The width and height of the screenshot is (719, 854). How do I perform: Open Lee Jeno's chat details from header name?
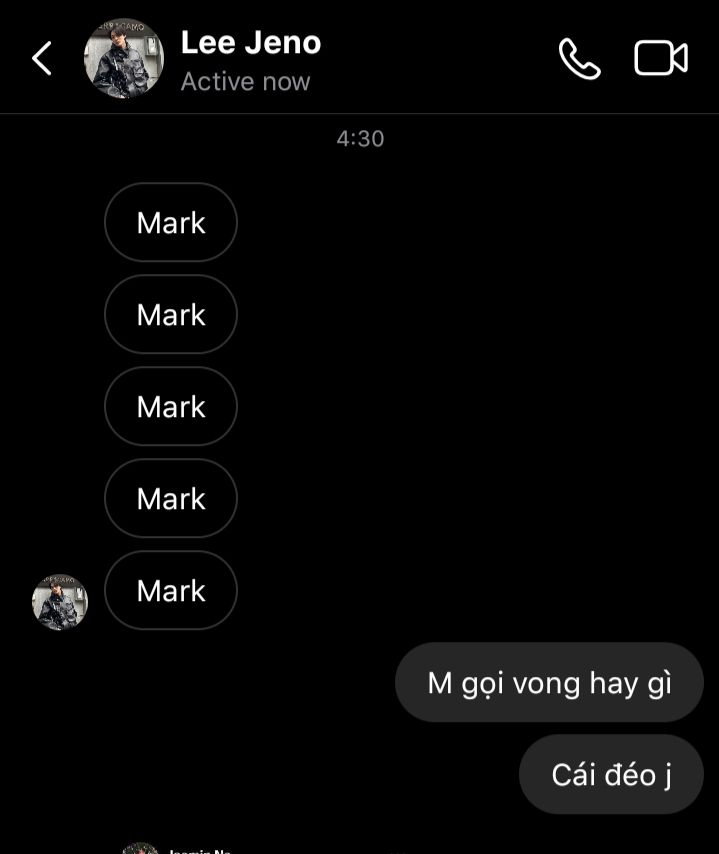click(250, 43)
